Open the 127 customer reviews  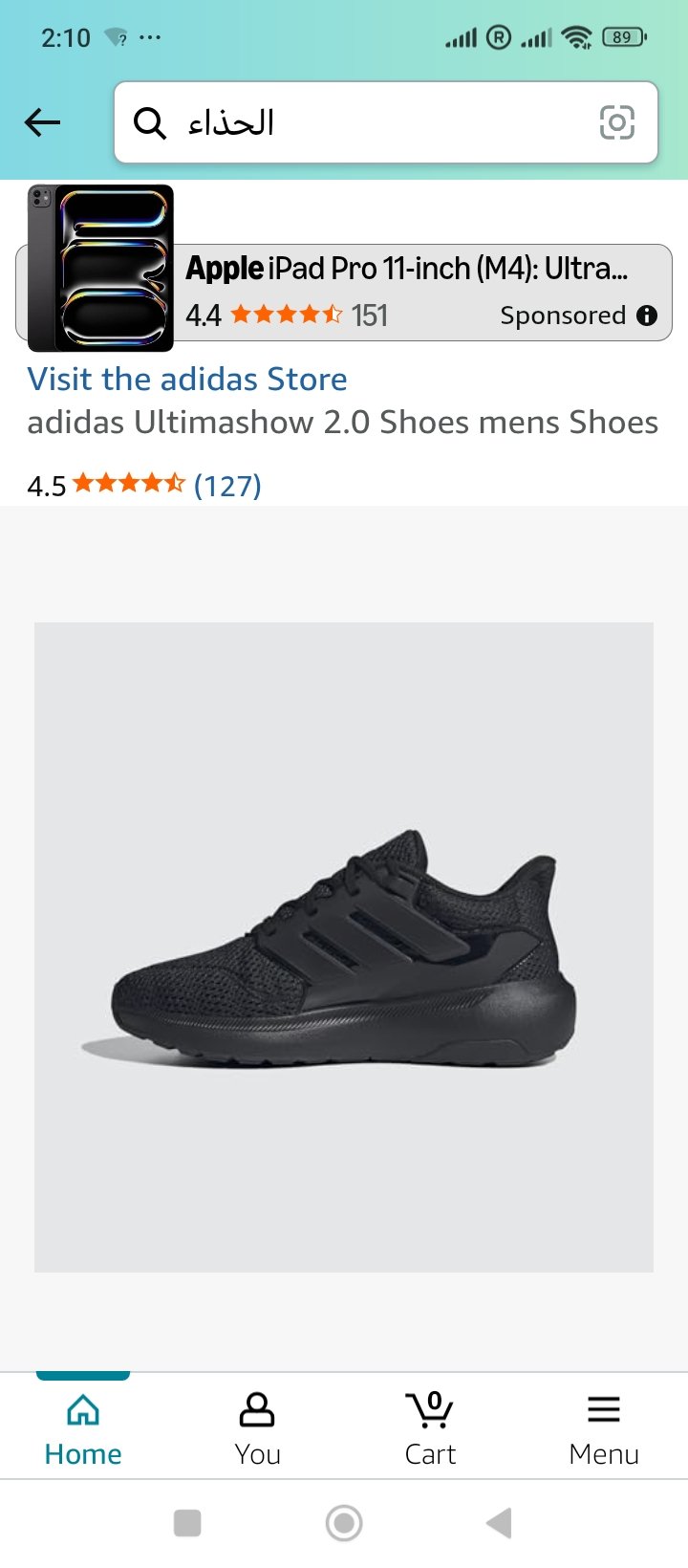227,486
